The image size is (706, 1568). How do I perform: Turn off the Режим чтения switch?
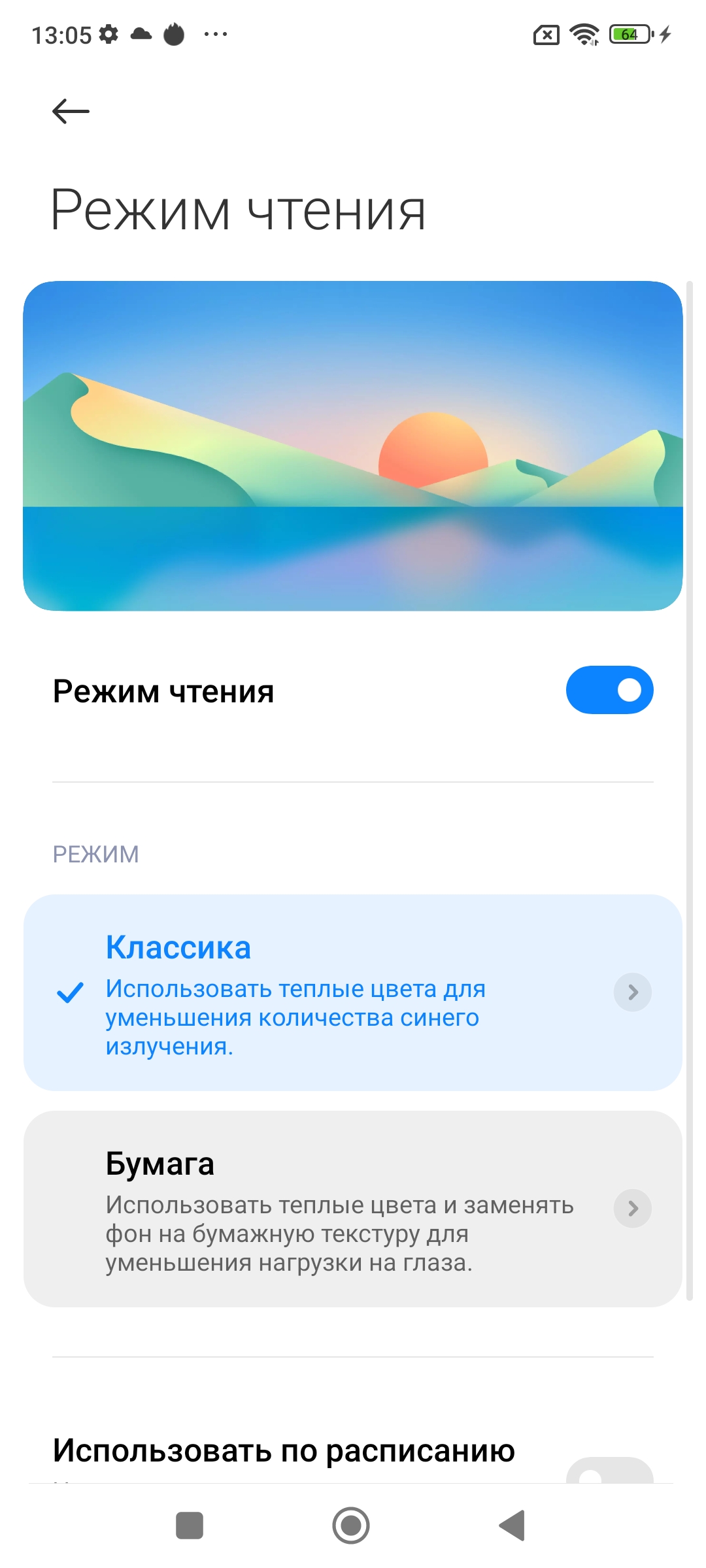pyautogui.click(x=609, y=690)
